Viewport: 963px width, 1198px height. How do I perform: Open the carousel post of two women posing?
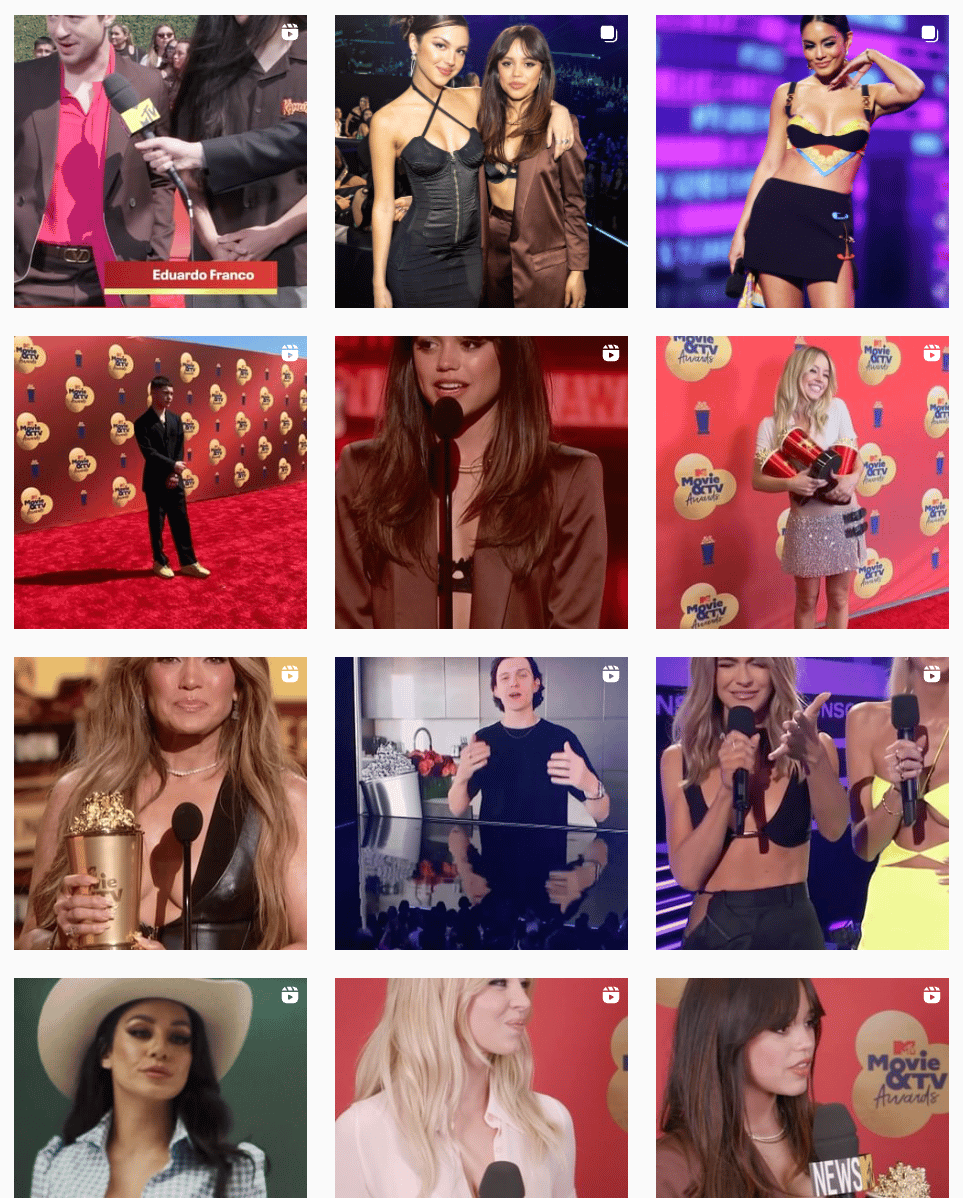[x=481, y=161]
